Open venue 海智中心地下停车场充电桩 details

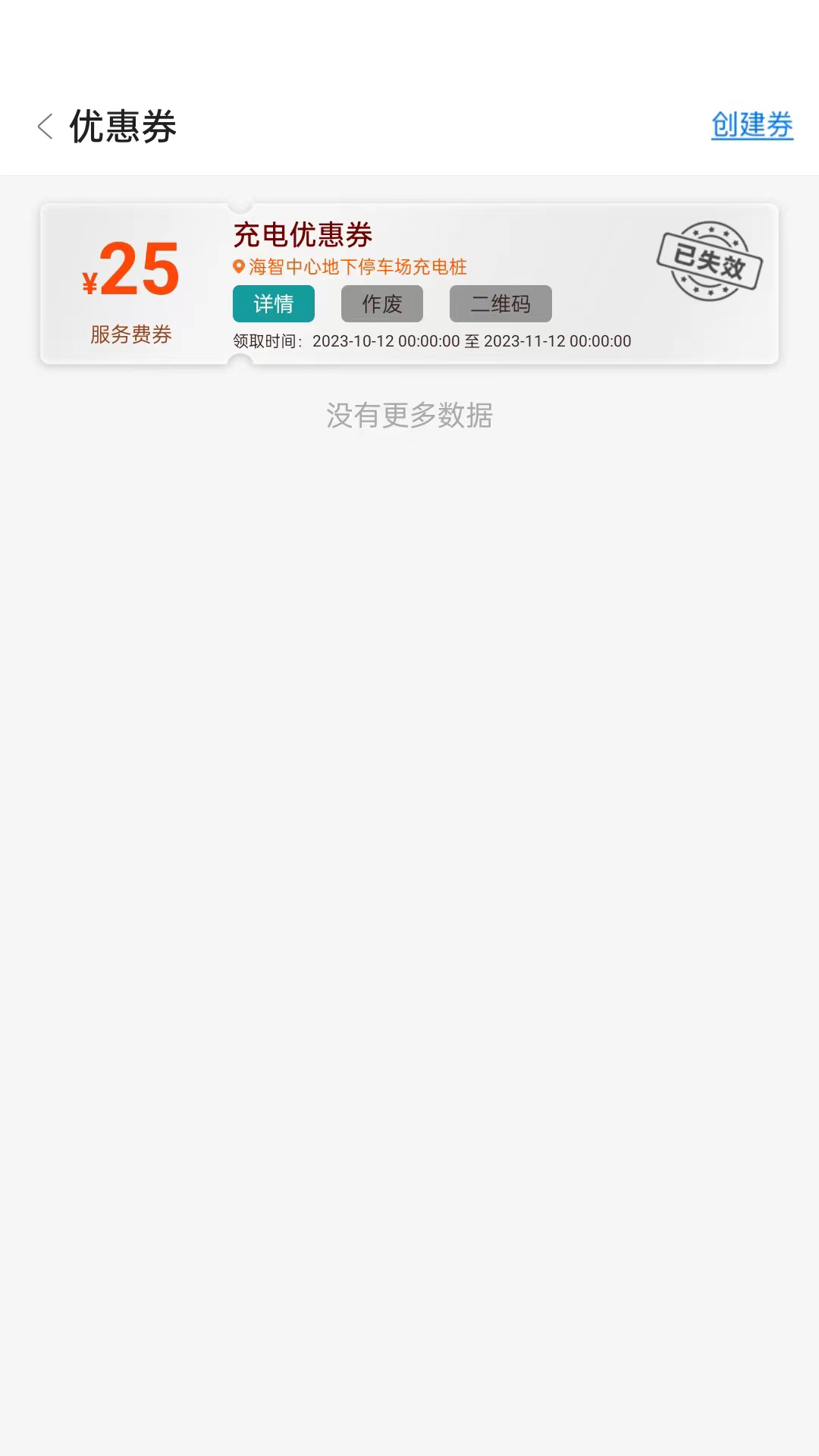(x=356, y=267)
